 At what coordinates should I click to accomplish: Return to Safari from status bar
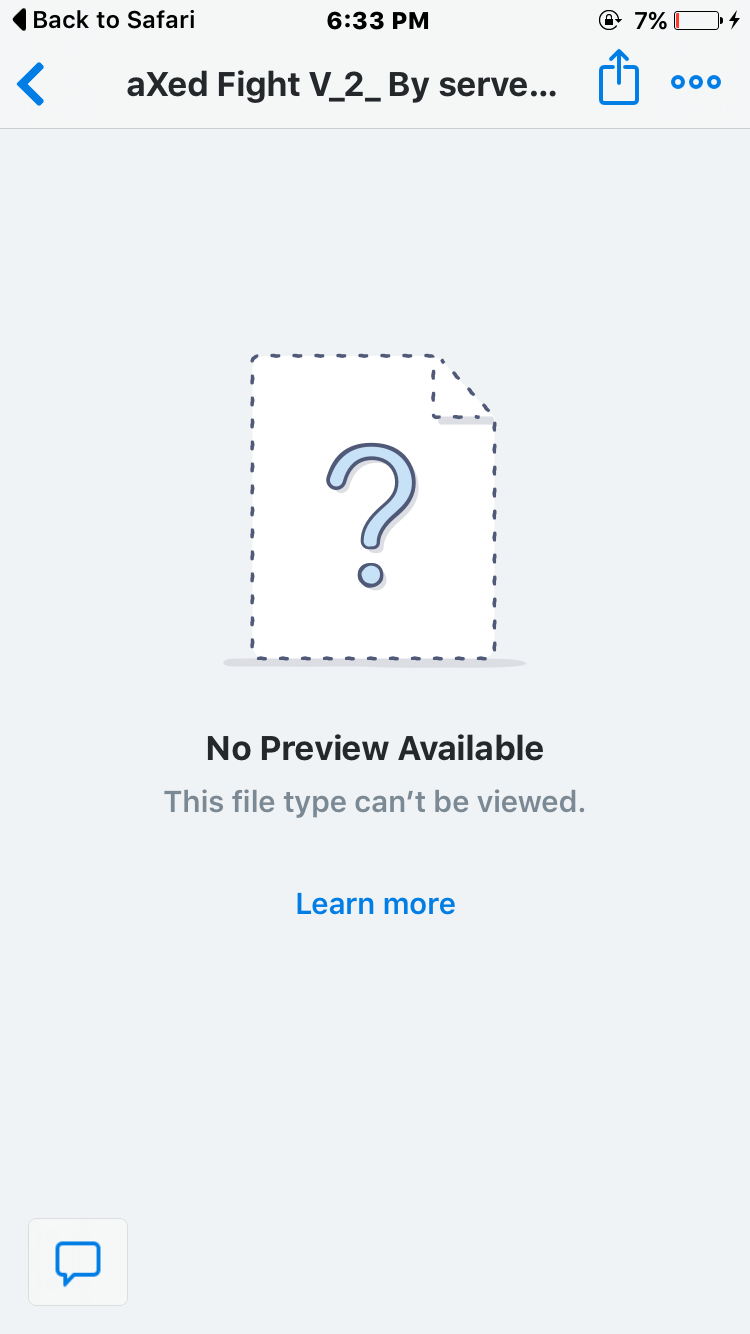103,20
